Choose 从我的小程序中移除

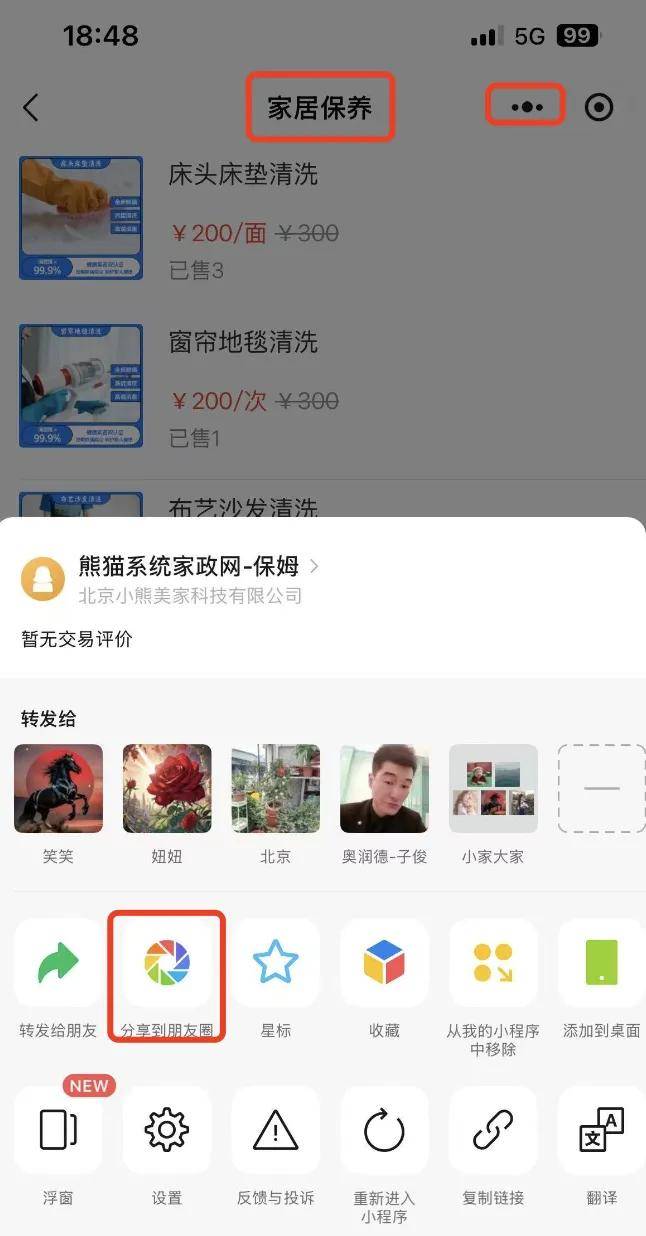(x=493, y=963)
